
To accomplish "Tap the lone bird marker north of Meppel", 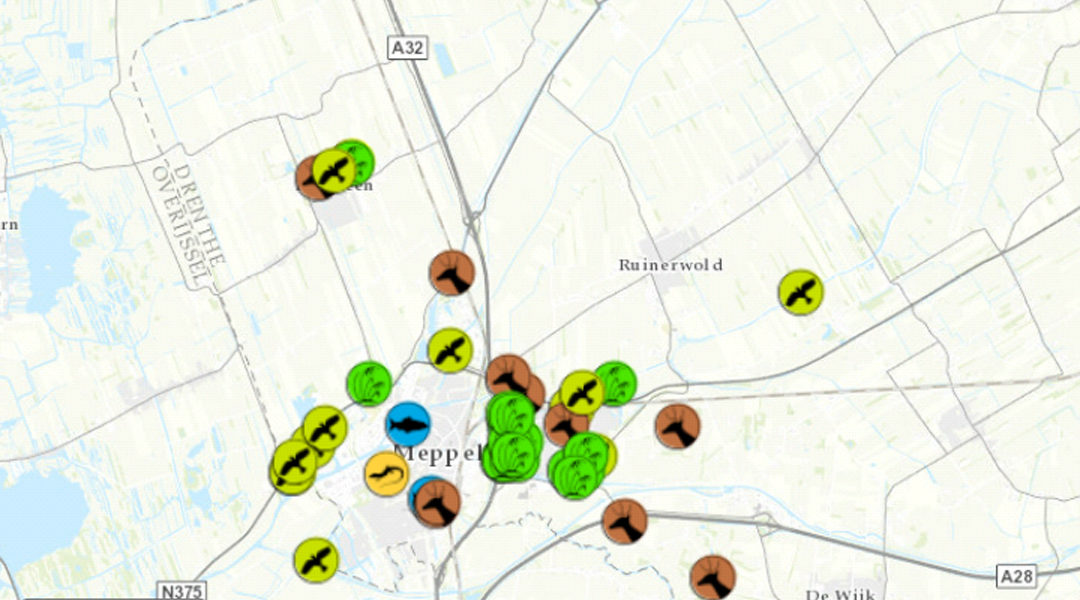I will 450,350.
